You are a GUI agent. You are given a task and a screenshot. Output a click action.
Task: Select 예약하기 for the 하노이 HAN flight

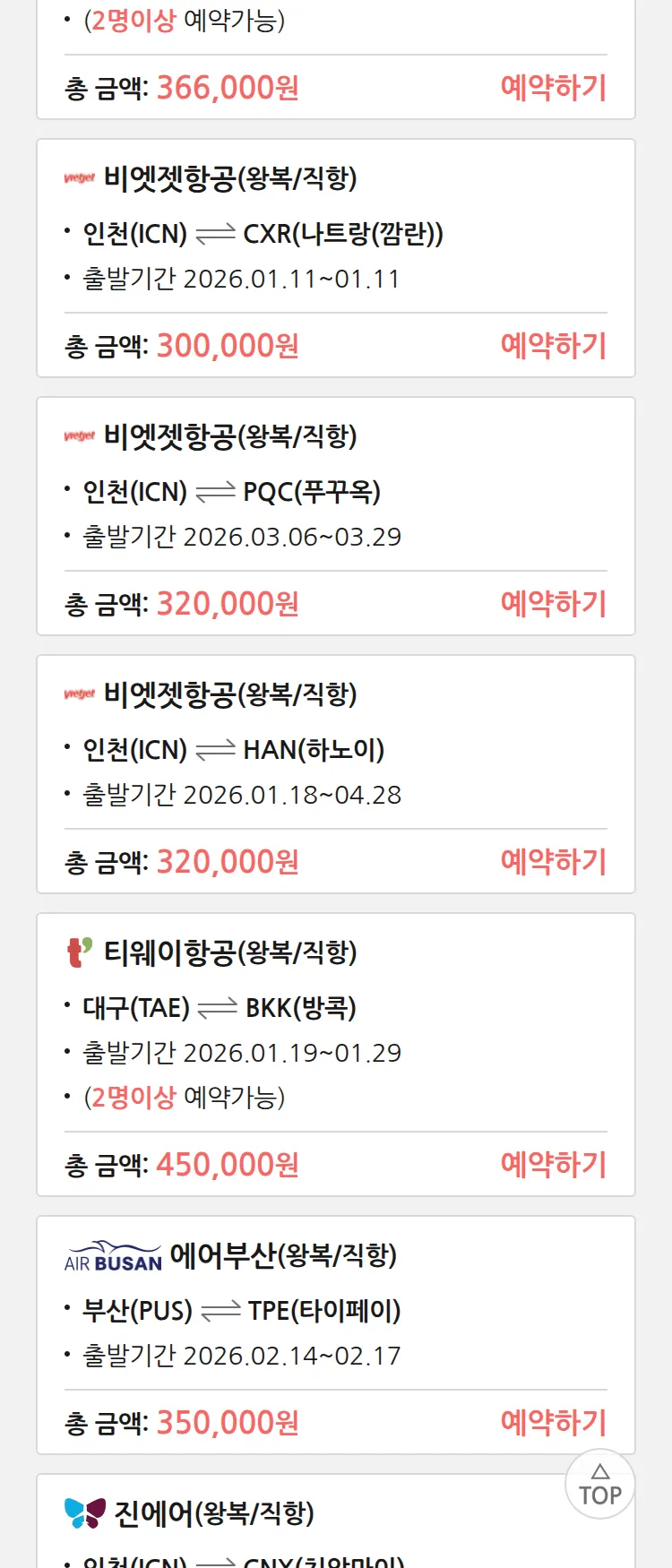[x=553, y=862]
